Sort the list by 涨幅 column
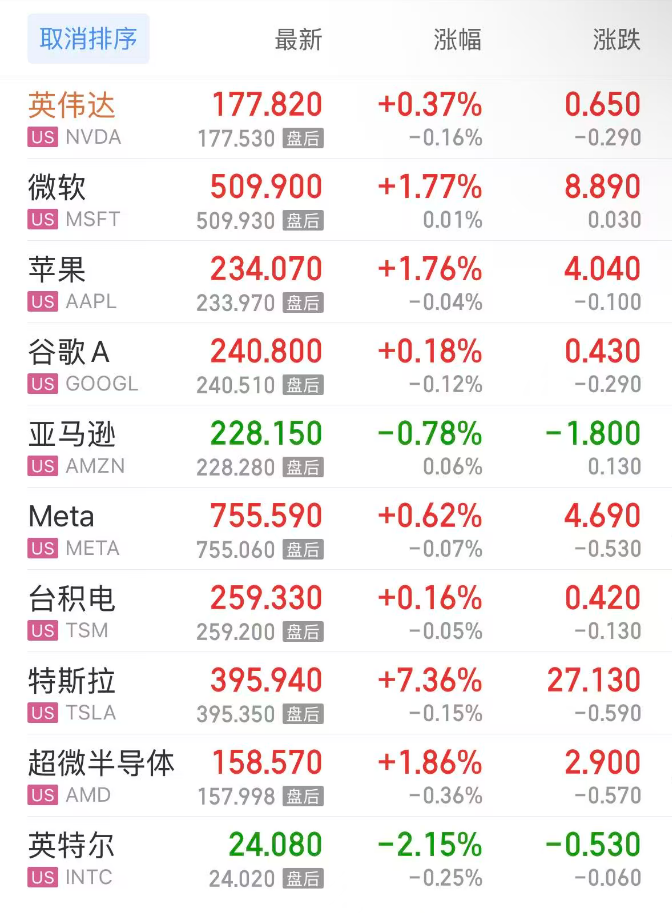The height and width of the screenshot is (913, 672). (x=457, y=40)
